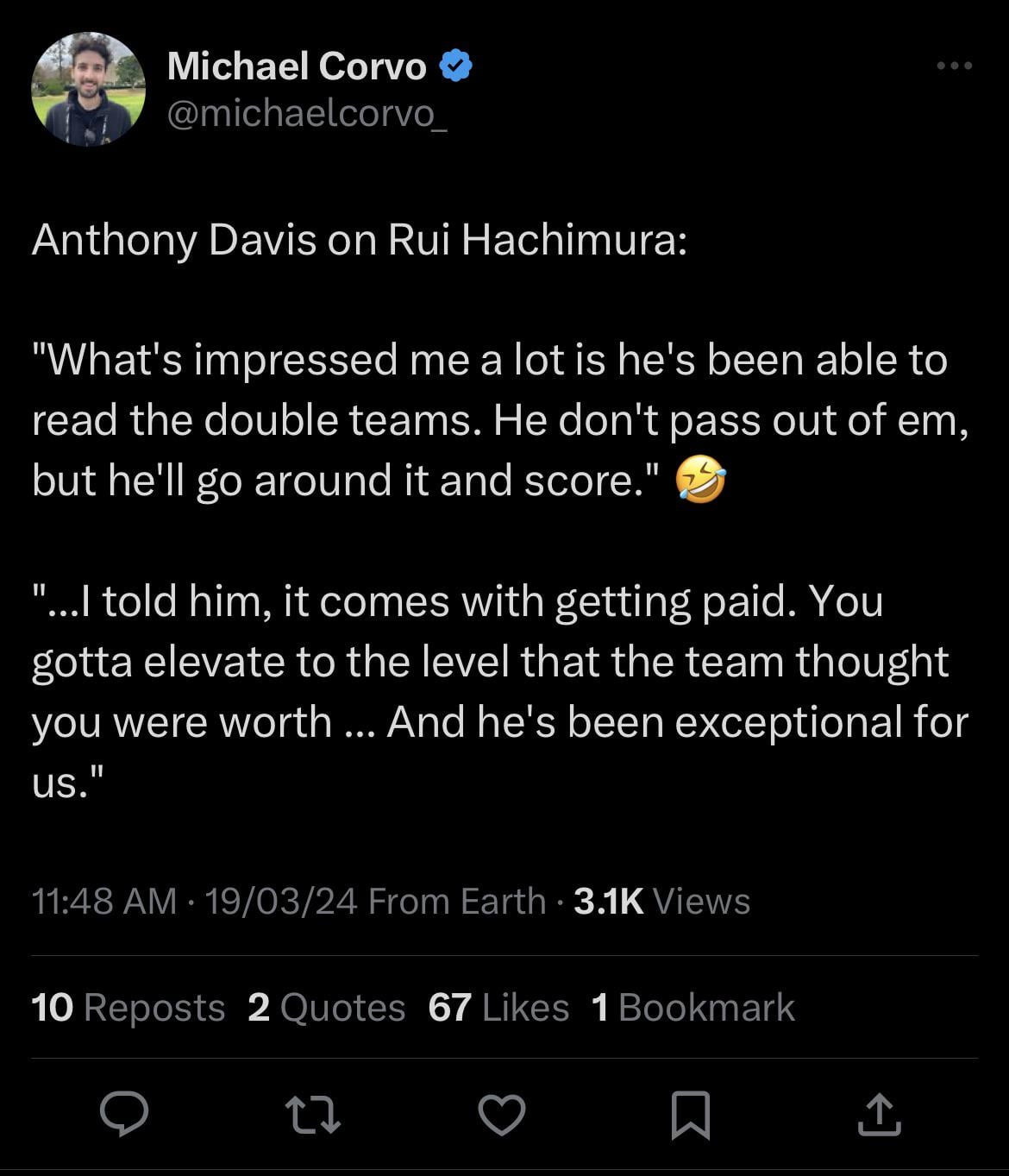Screen dimensions: 1009x1176
Task: Open the three-dot overflow menu
Action: click(955, 66)
